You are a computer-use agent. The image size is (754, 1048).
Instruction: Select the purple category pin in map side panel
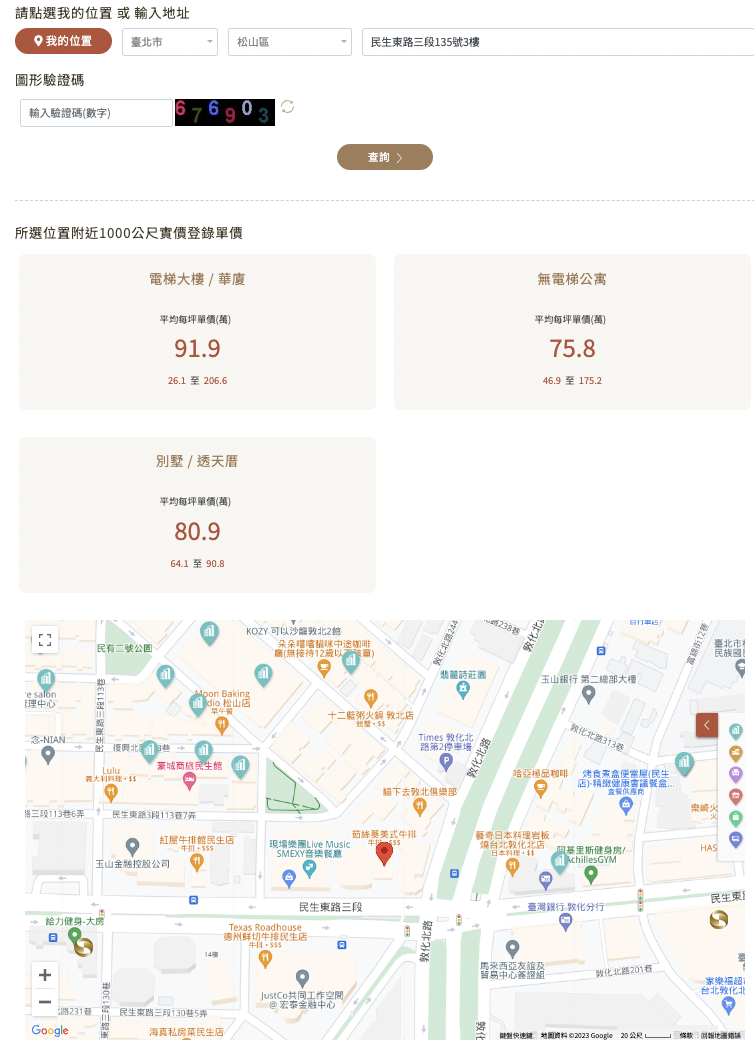(735, 773)
